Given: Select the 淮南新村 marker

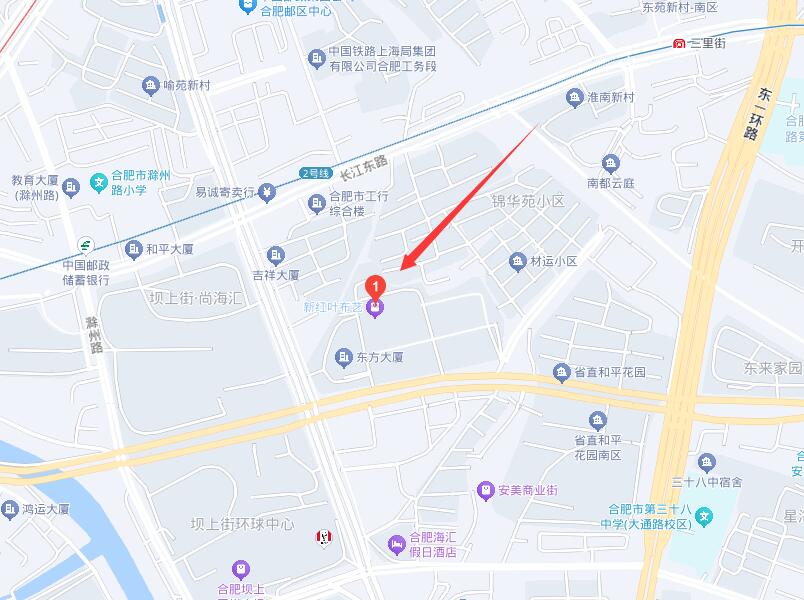Looking at the screenshot, I should [x=574, y=97].
